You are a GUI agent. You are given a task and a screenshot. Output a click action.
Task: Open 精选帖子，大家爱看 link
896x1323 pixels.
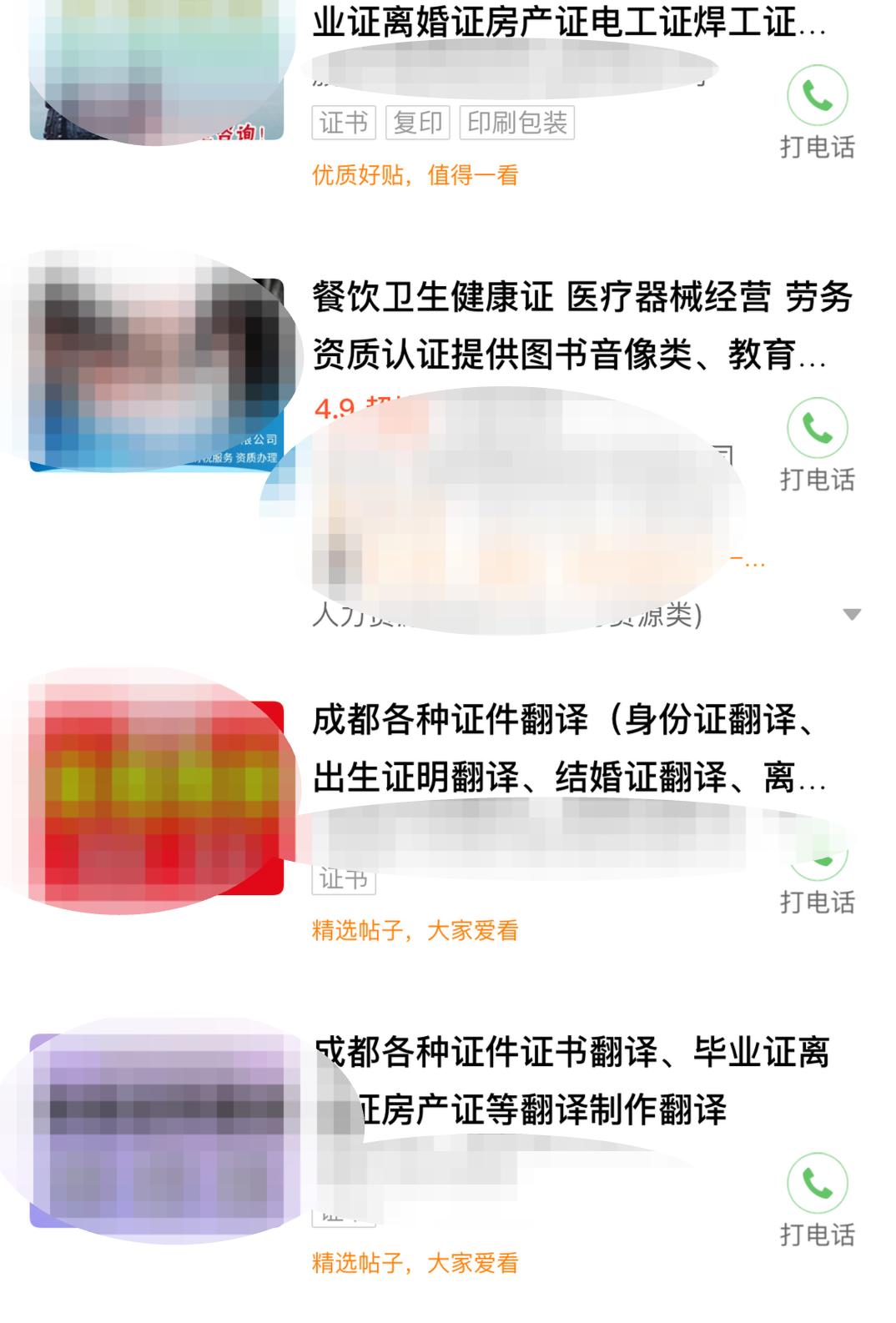[x=415, y=933]
